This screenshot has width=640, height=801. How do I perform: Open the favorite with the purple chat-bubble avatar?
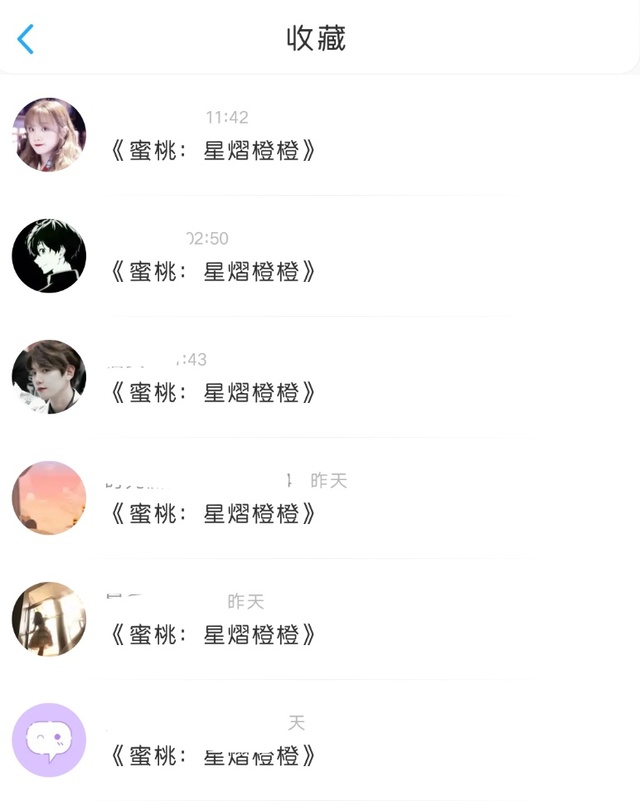tap(320, 740)
